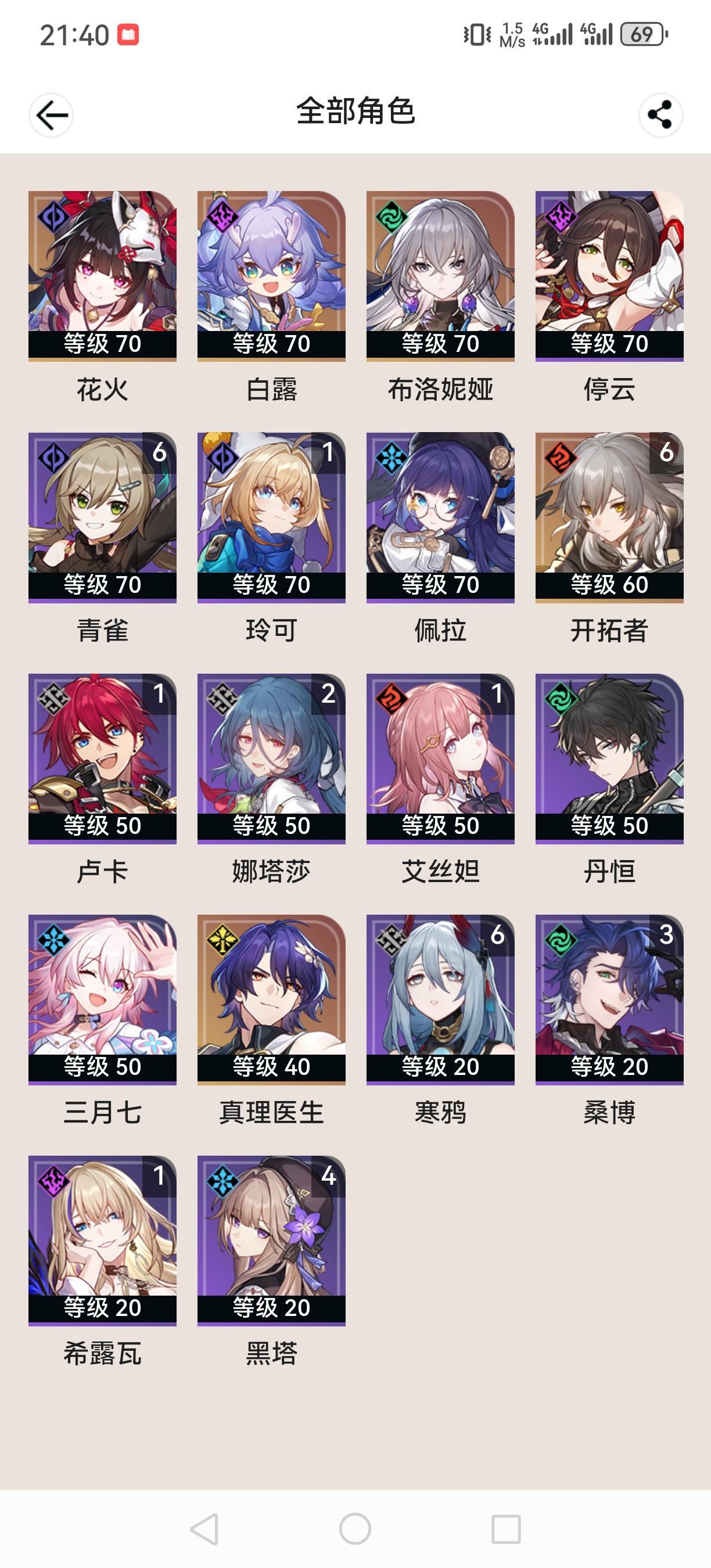This screenshot has height=1568, width=711.
Task: Click the back arrow icon
Action: [x=51, y=115]
